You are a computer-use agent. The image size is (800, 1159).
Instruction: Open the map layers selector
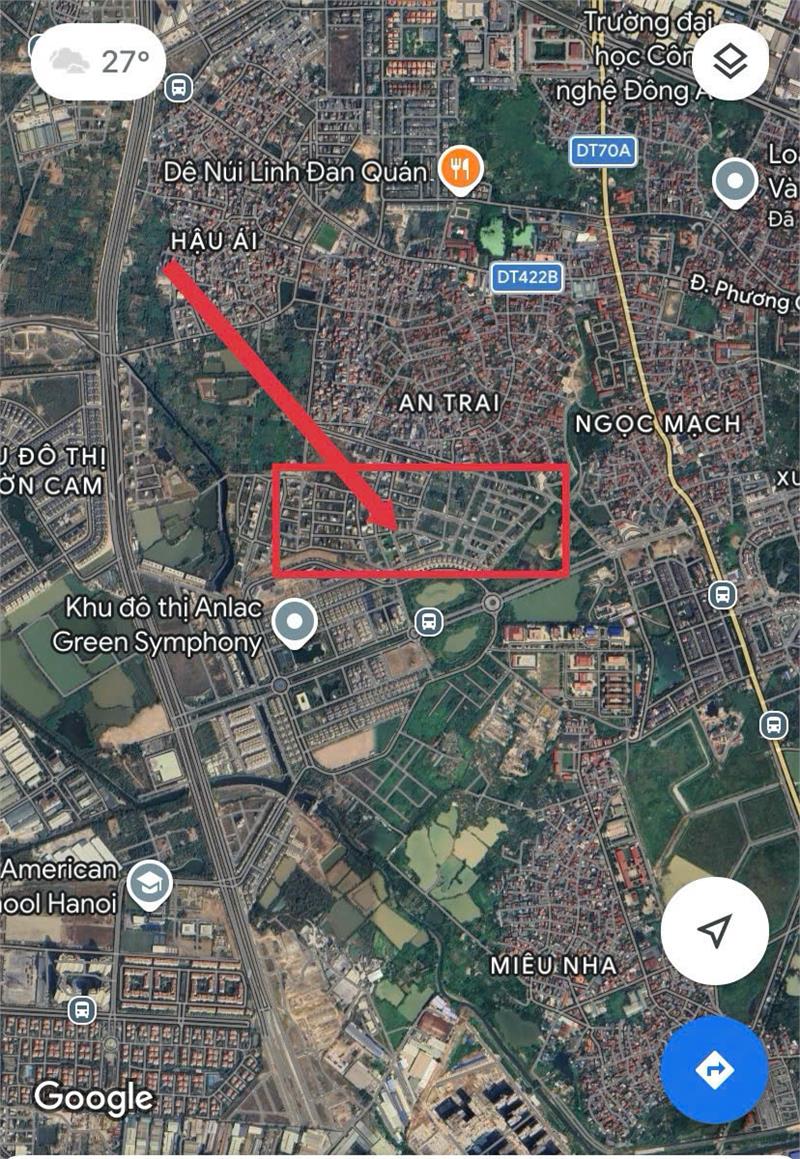[729, 62]
